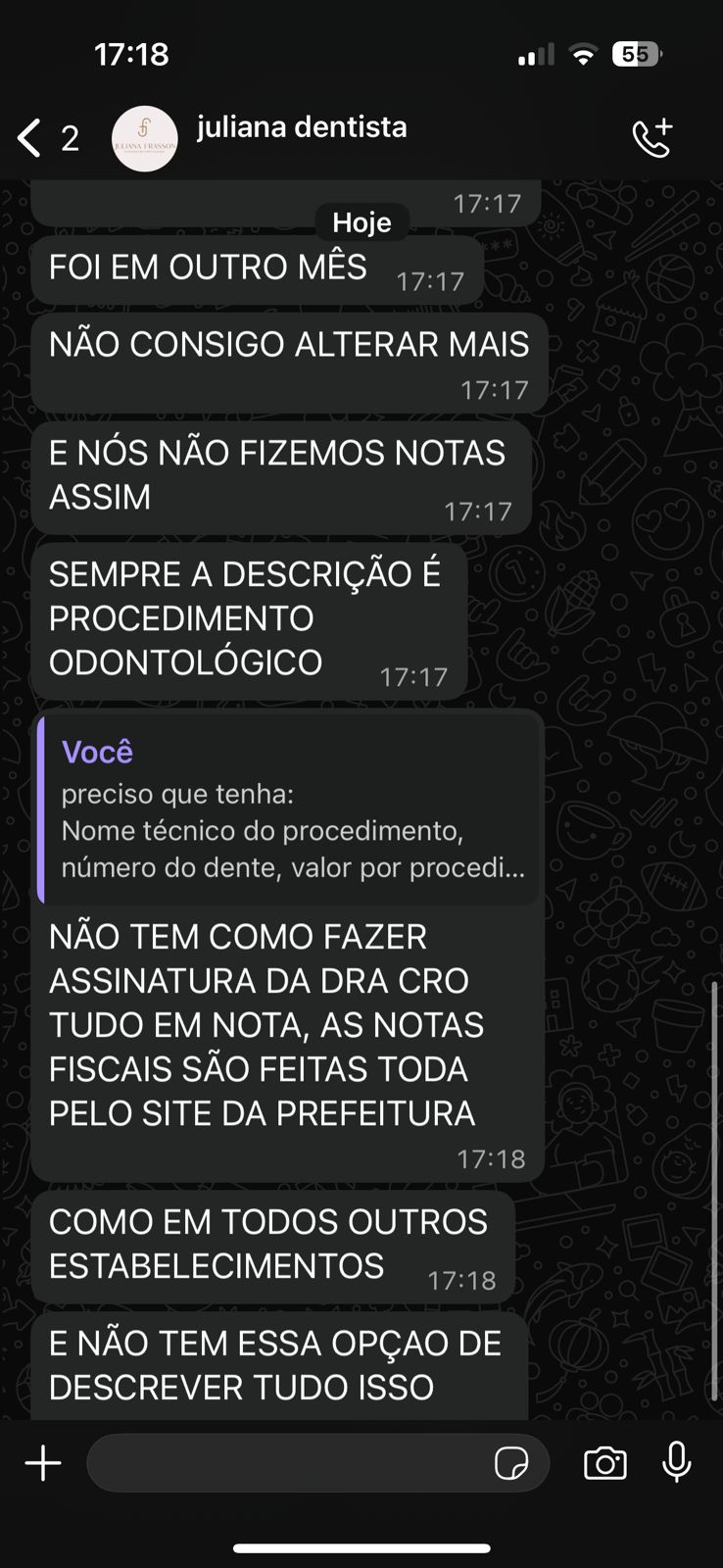Jump to quoted message from Você

pyautogui.click(x=289, y=808)
